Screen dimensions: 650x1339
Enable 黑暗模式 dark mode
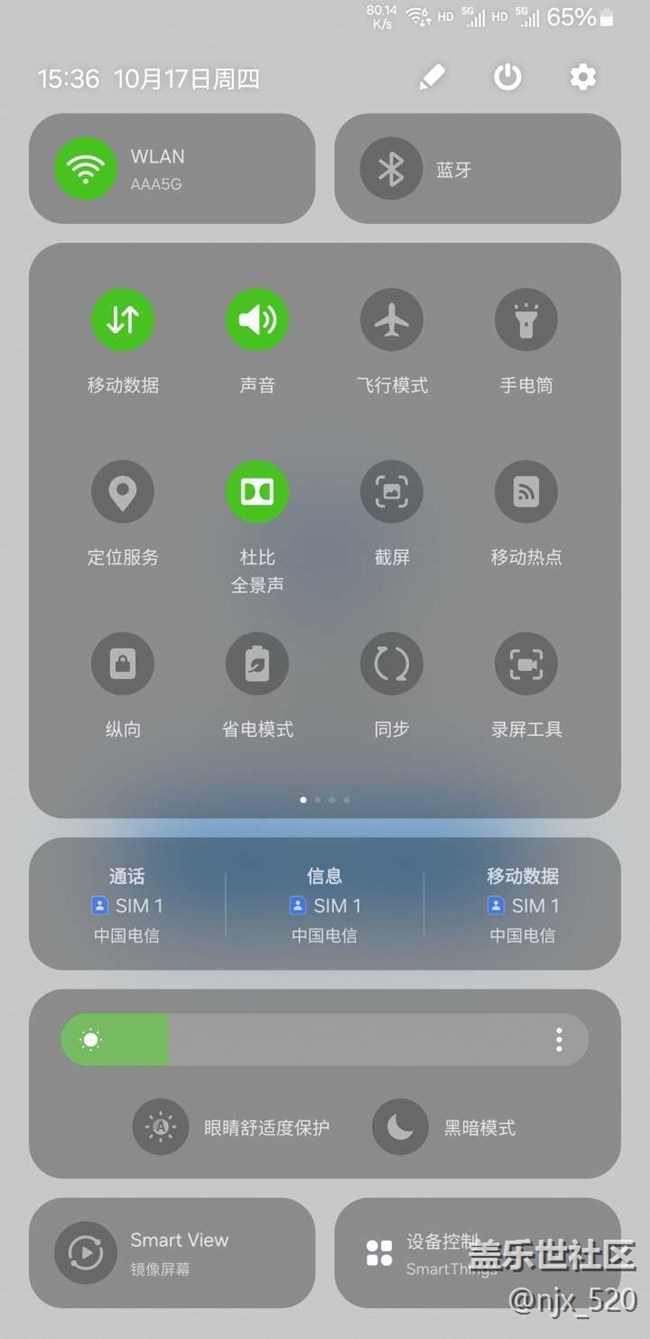[x=401, y=1127]
